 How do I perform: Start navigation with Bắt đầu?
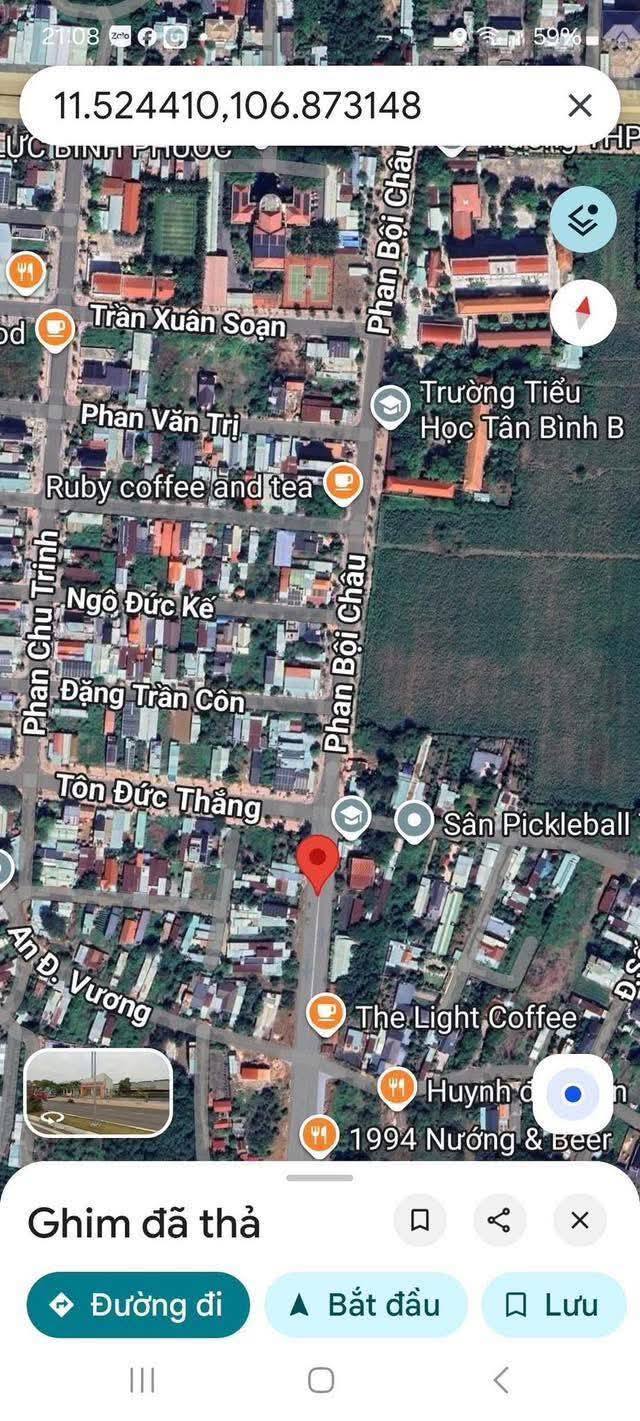(x=365, y=1305)
